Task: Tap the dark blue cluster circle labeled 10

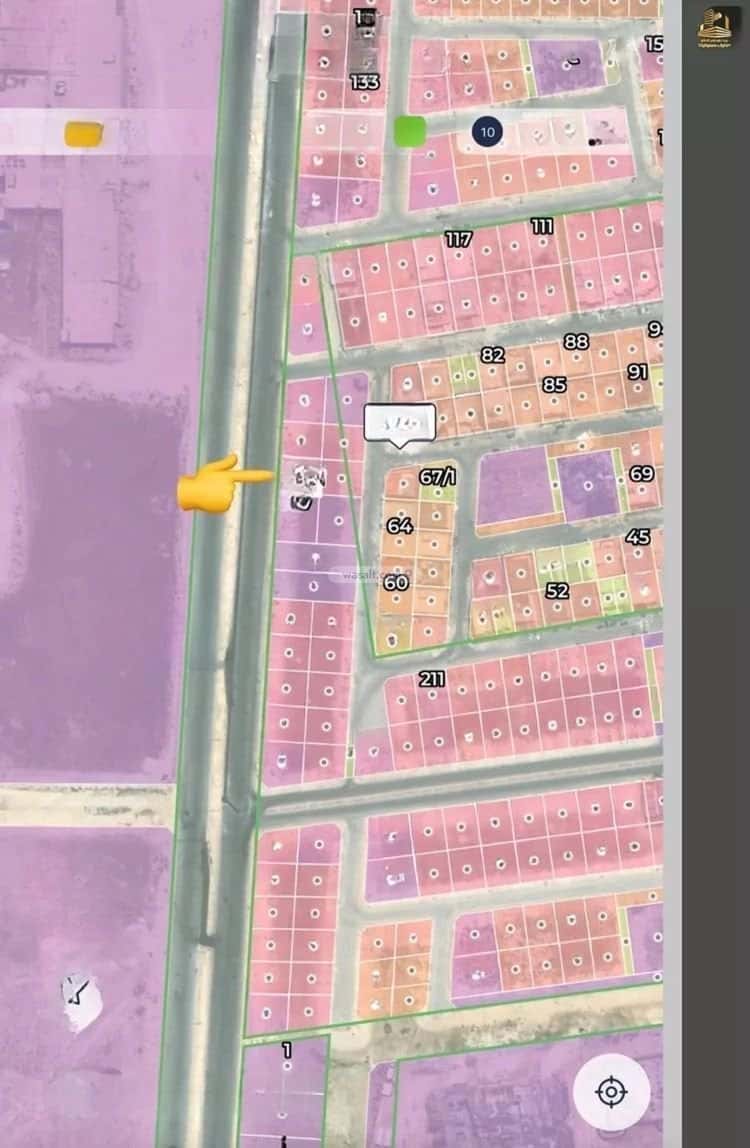Action: (488, 131)
